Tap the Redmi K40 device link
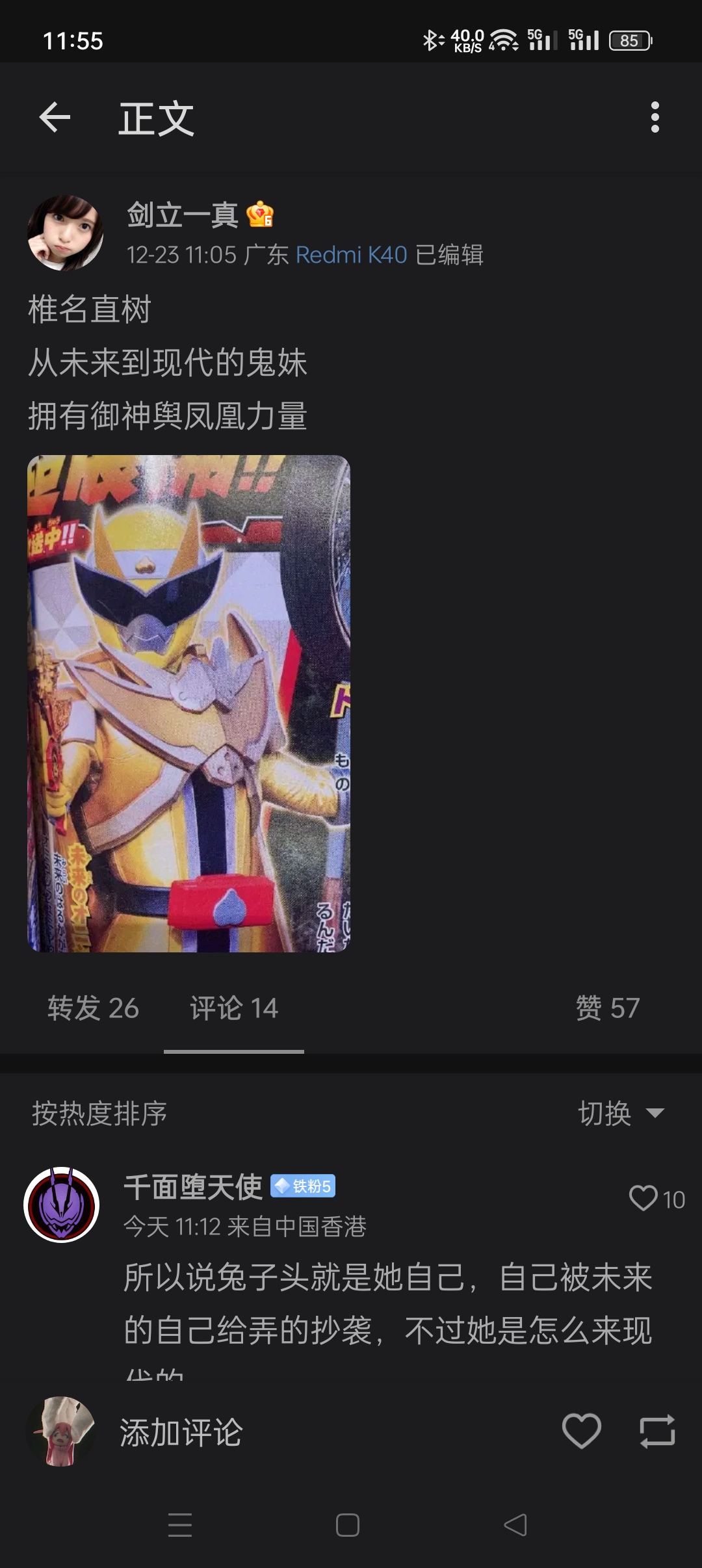The width and height of the screenshot is (702, 1568). click(x=351, y=255)
